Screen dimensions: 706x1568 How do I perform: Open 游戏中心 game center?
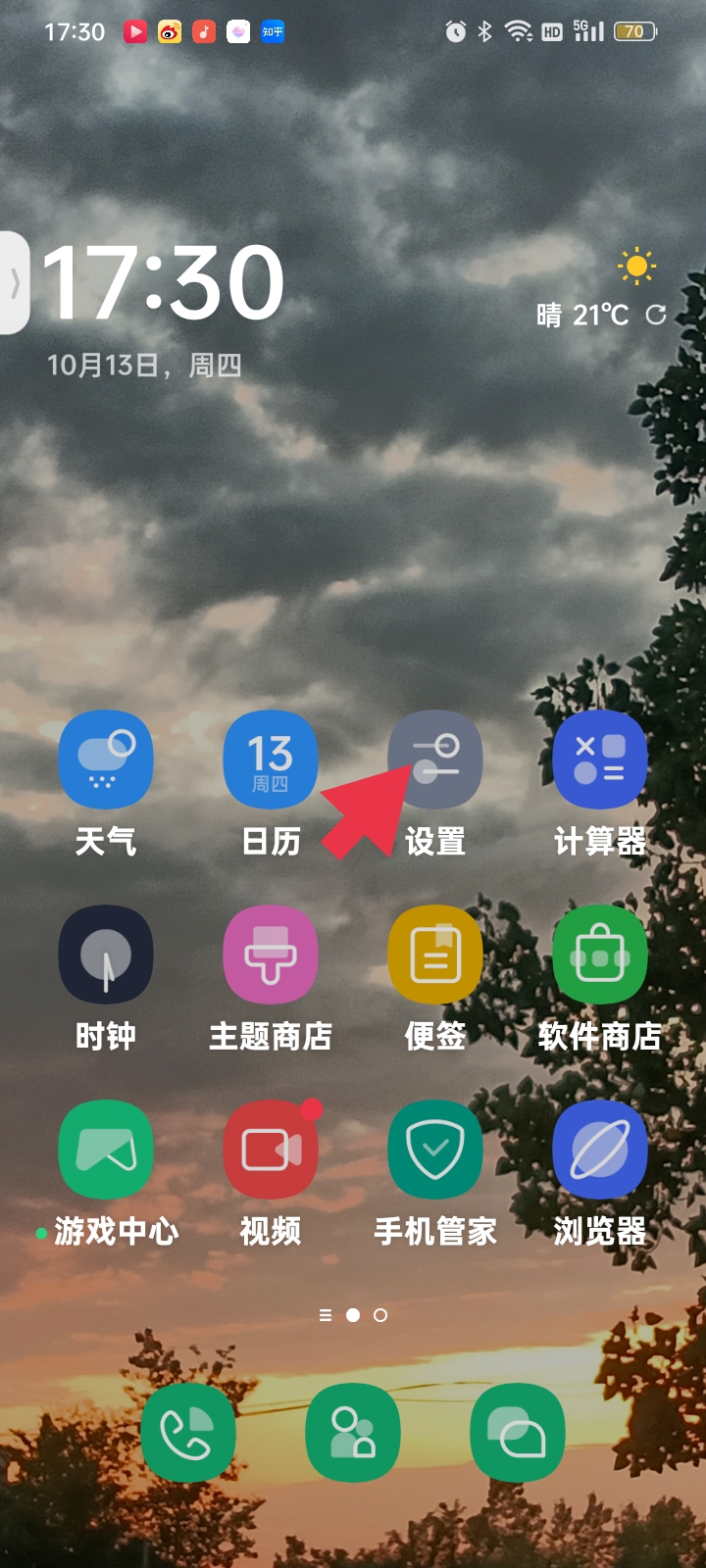(106, 1149)
